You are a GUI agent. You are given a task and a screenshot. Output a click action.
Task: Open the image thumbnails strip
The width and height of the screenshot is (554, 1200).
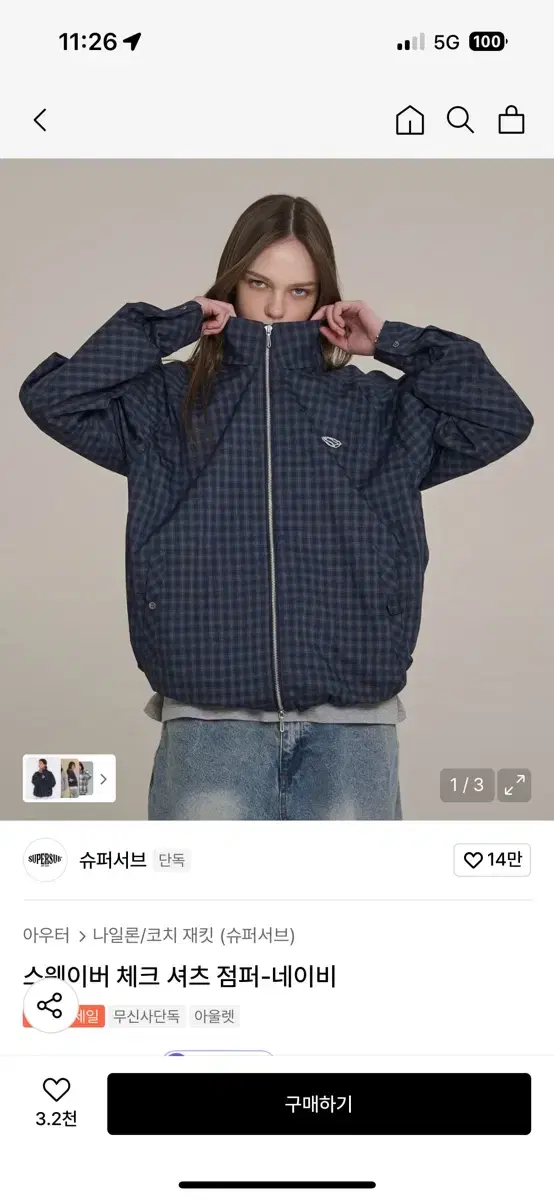(x=69, y=778)
